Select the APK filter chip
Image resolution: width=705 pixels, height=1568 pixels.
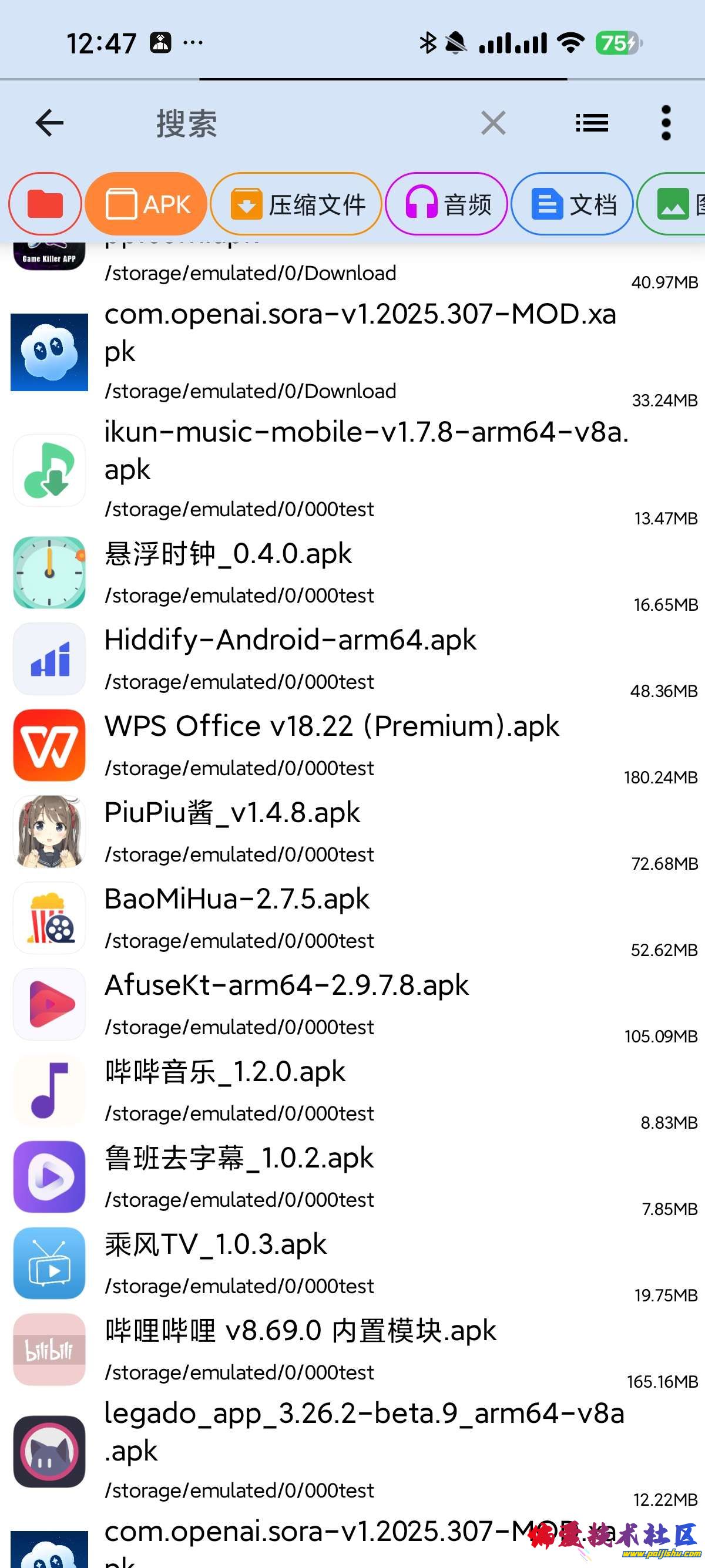[x=147, y=204]
